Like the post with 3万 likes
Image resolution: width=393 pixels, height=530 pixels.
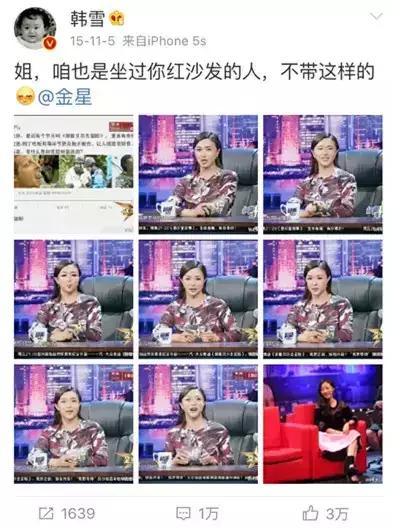tap(325, 513)
